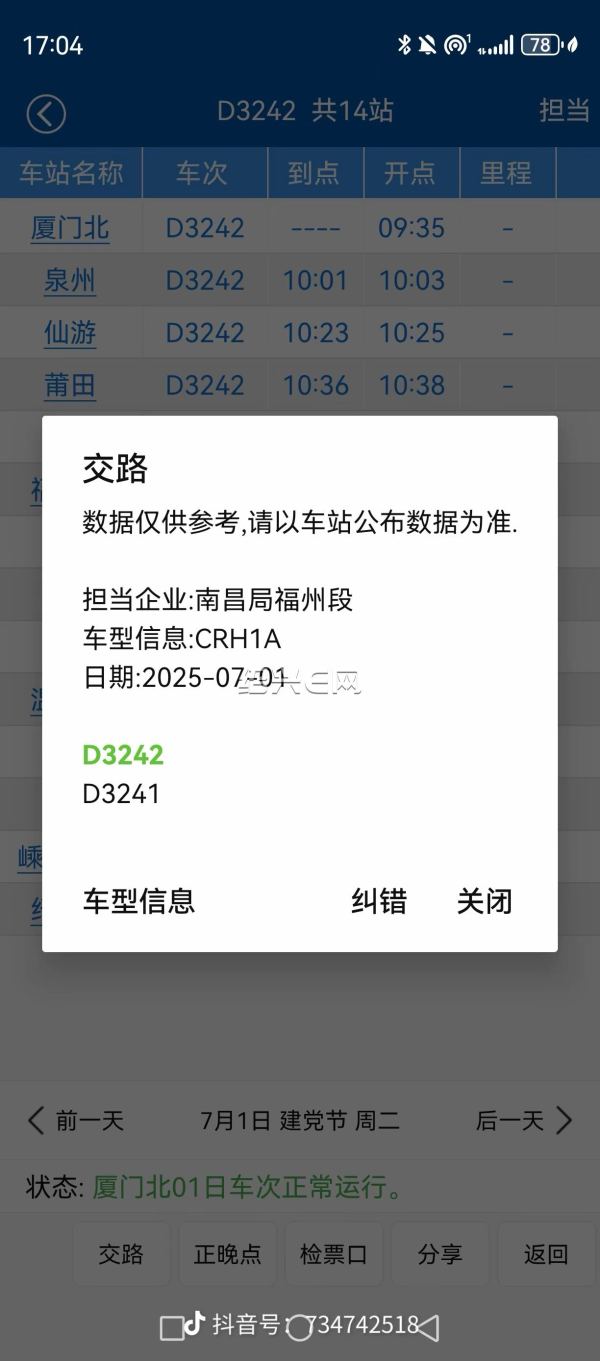Go to 后一天 next day
Screen dimensions: 600x1361
tap(524, 1121)
